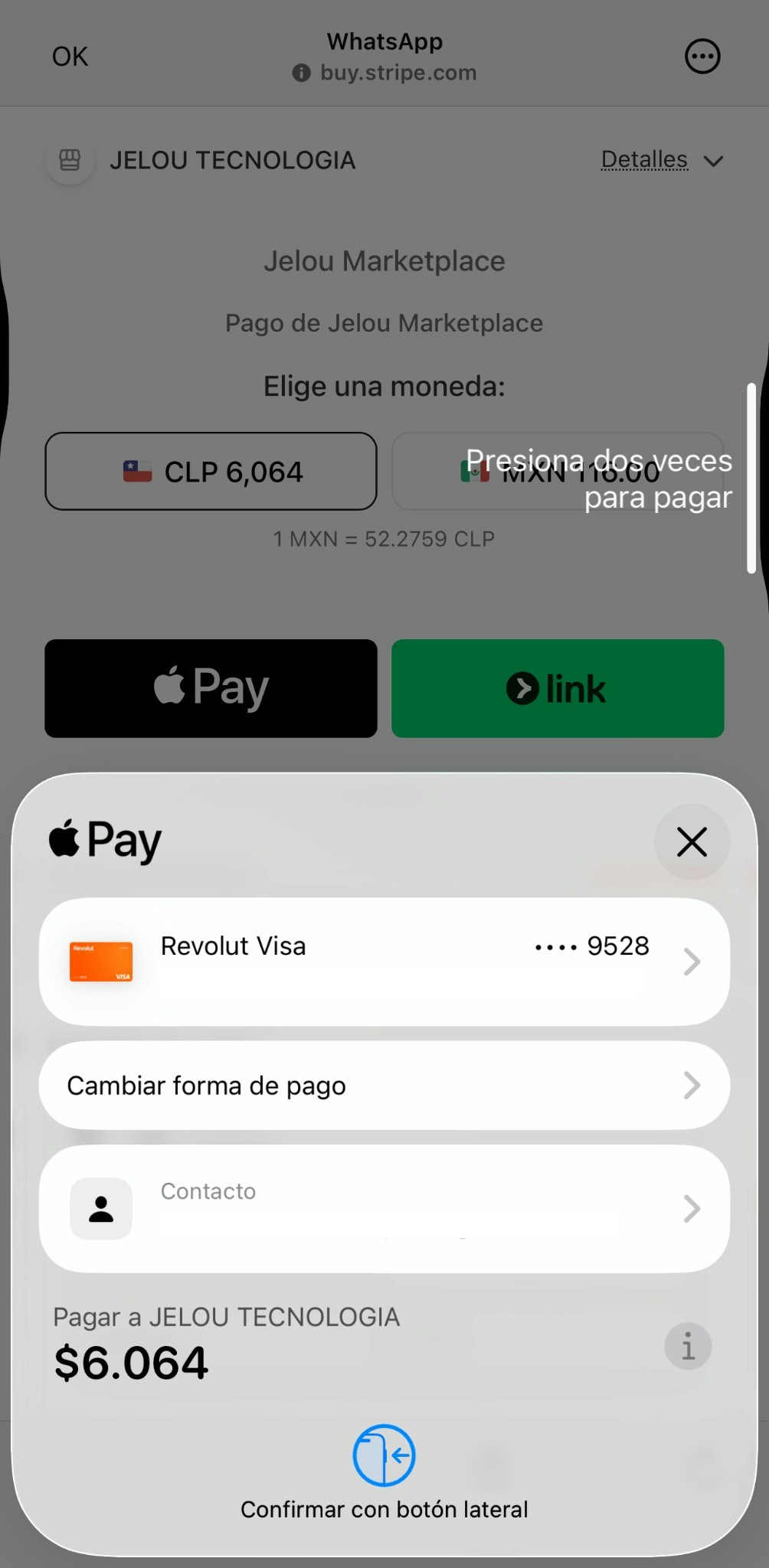
Task: Close the Apple Pay sheet with X
Action: click(691, 841)
